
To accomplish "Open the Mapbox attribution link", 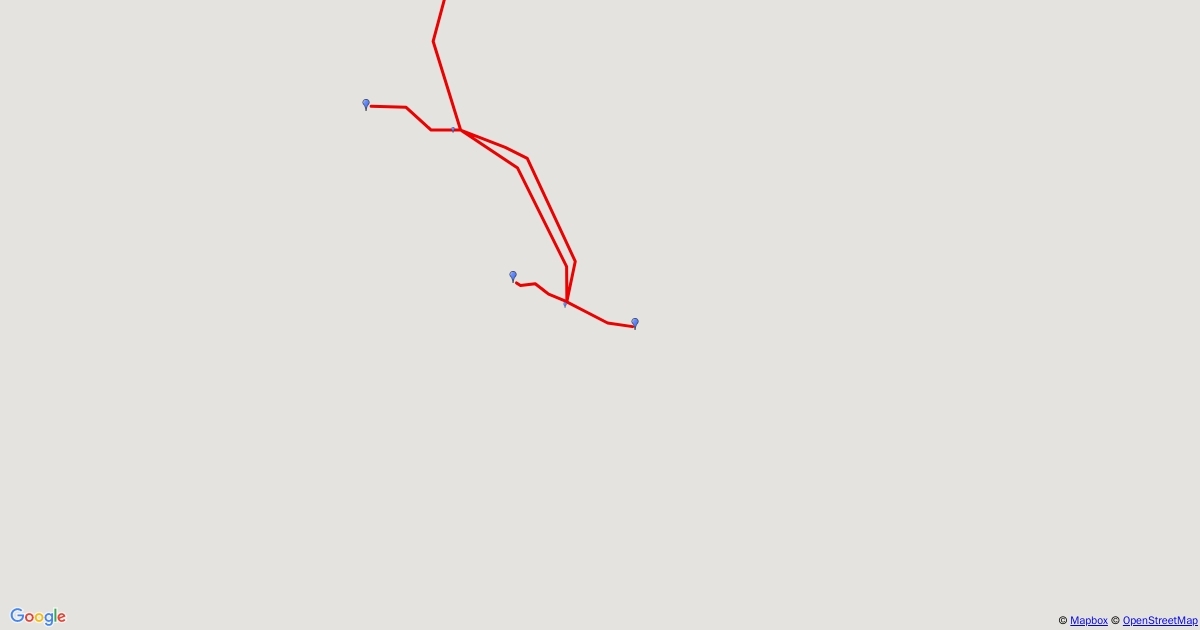I will click(x=1088, y=621).
